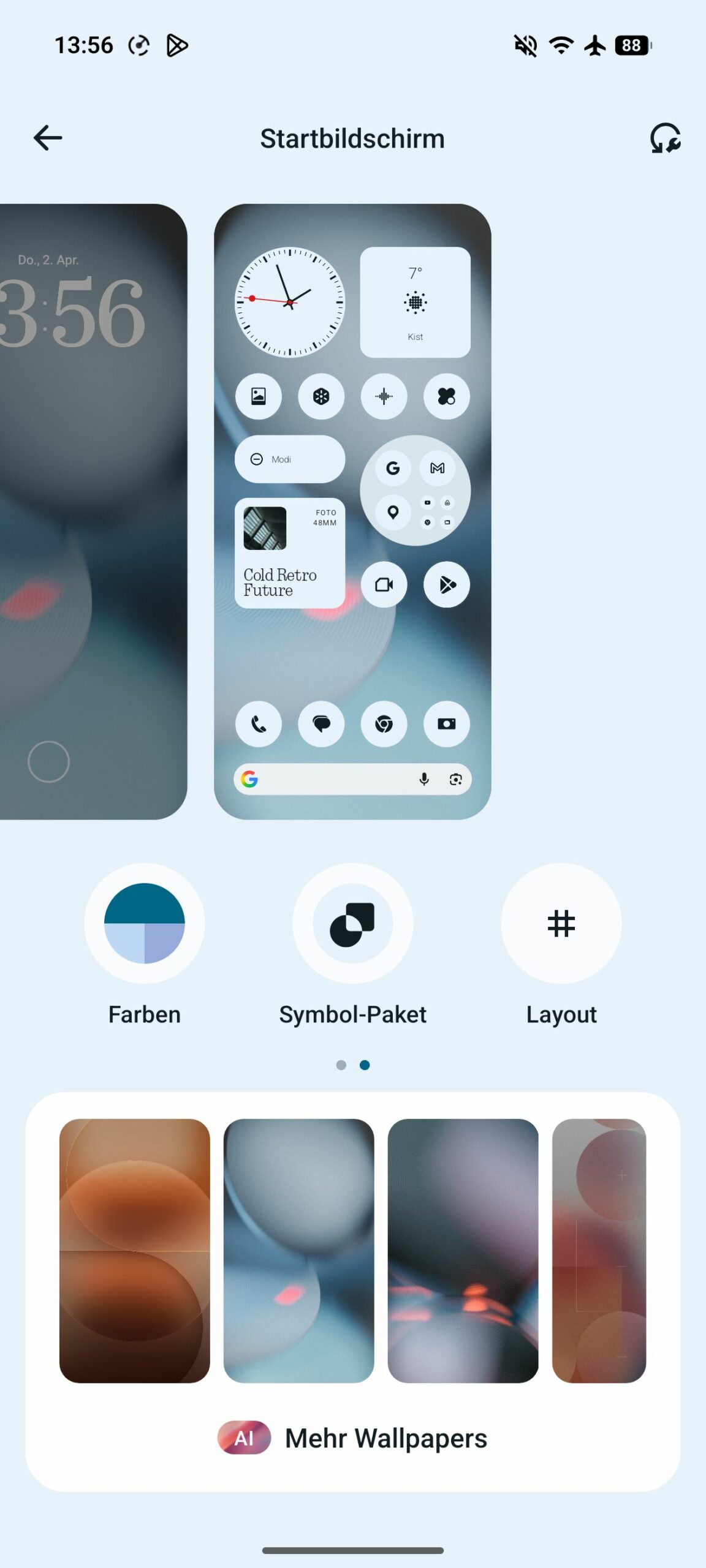The width and height of the screenshot is (706, 1568).
Task: Select the lock screen preview
Action: 92,511
